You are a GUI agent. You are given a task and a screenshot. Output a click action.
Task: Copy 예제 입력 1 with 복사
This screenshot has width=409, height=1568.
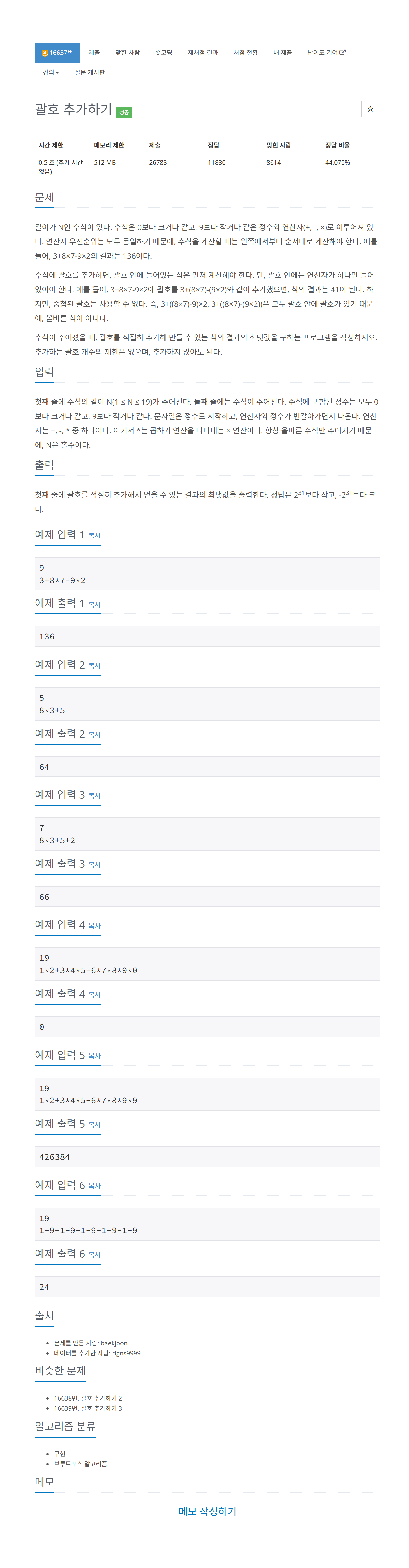pyautogui.click(x=94, y=536)
